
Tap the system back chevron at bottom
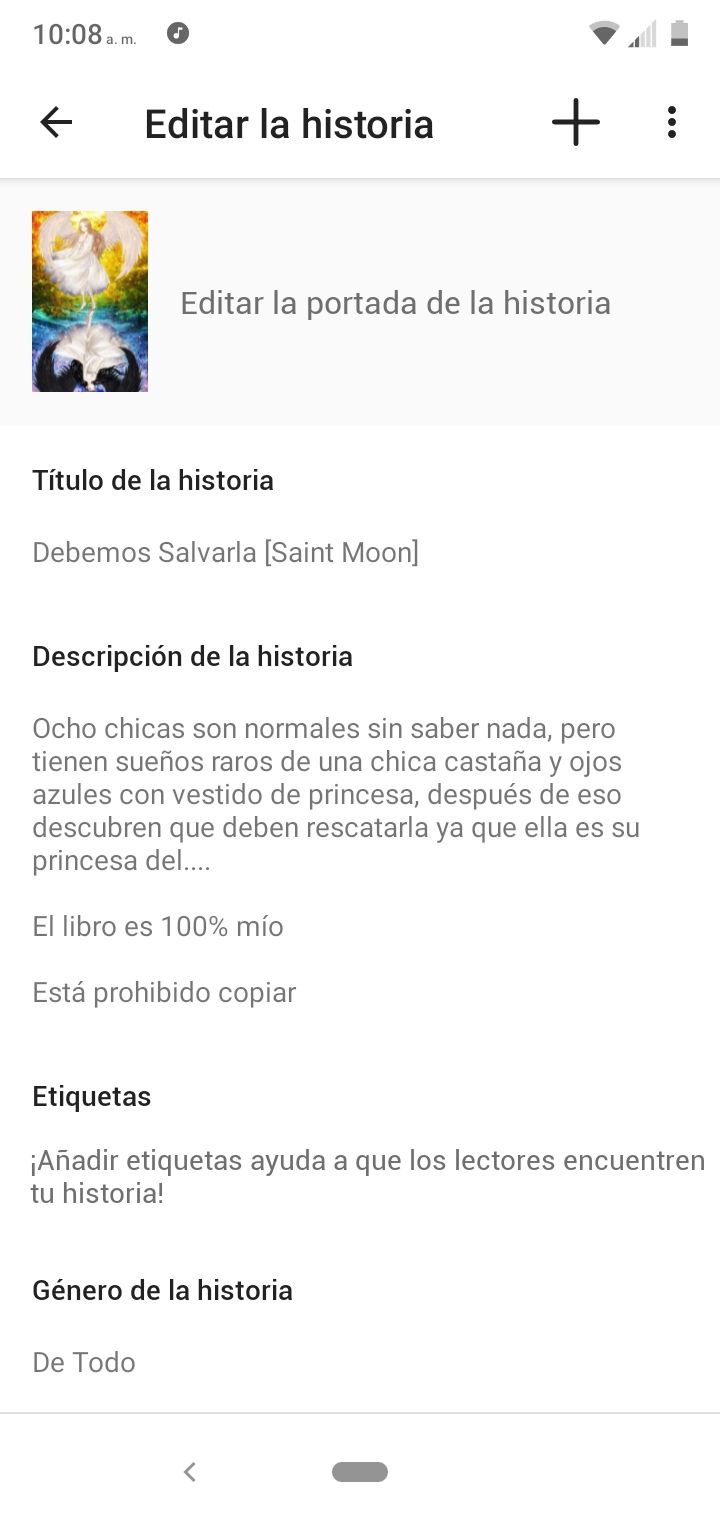click(x=190, y=1471)
